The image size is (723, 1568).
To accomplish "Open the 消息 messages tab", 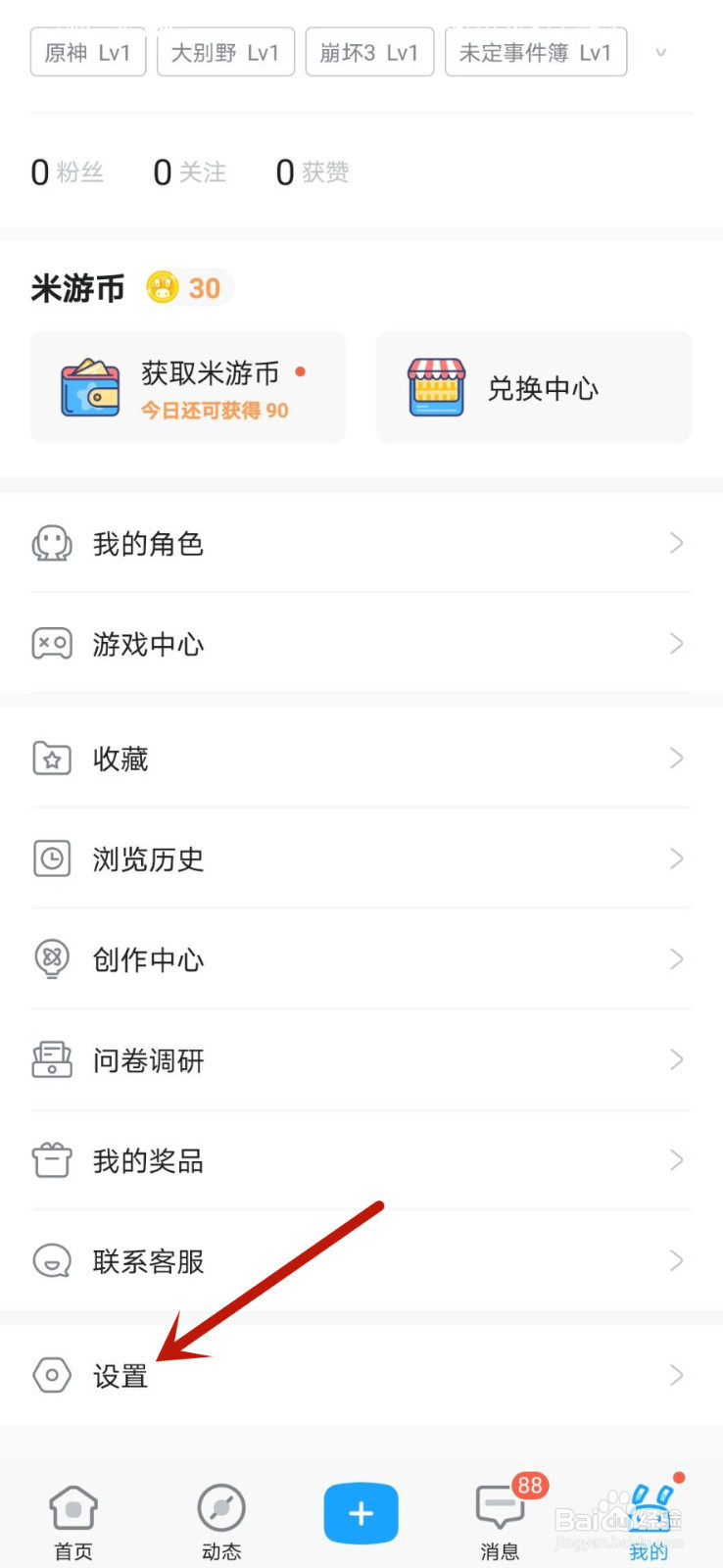I will point(502,1521).
